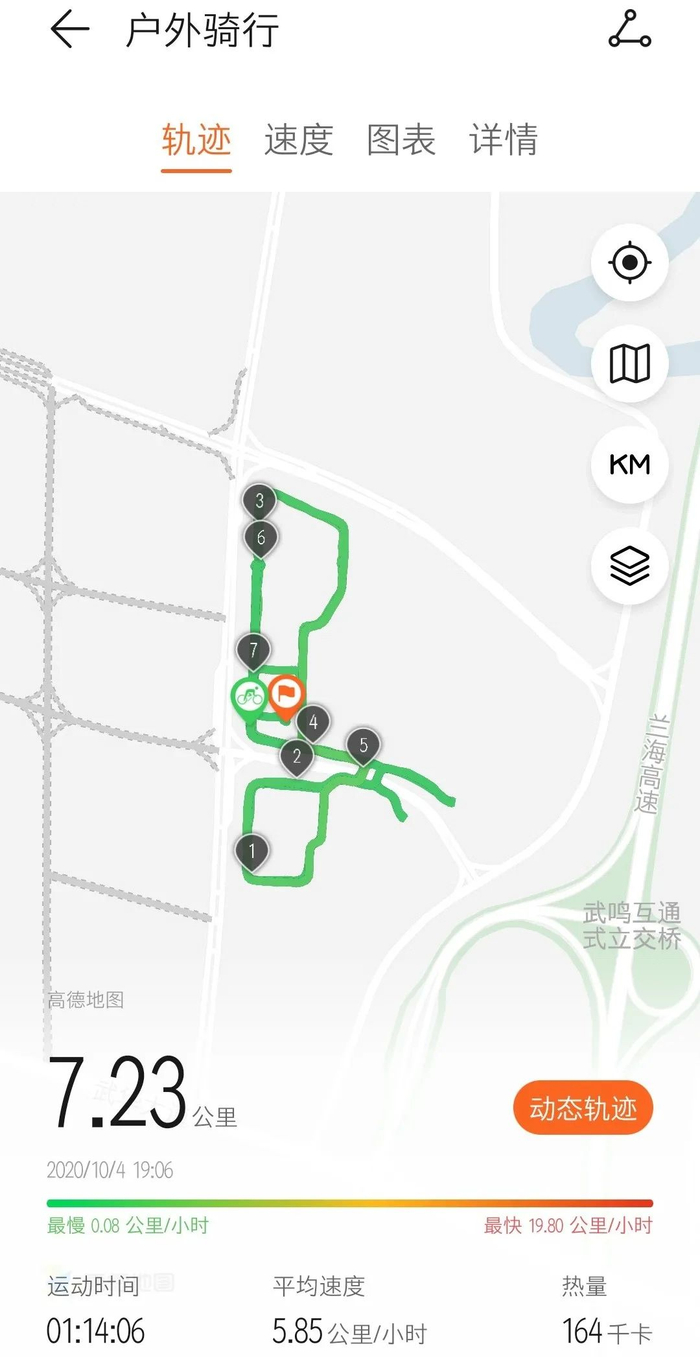Open the 详情 tab

[503, 140]
